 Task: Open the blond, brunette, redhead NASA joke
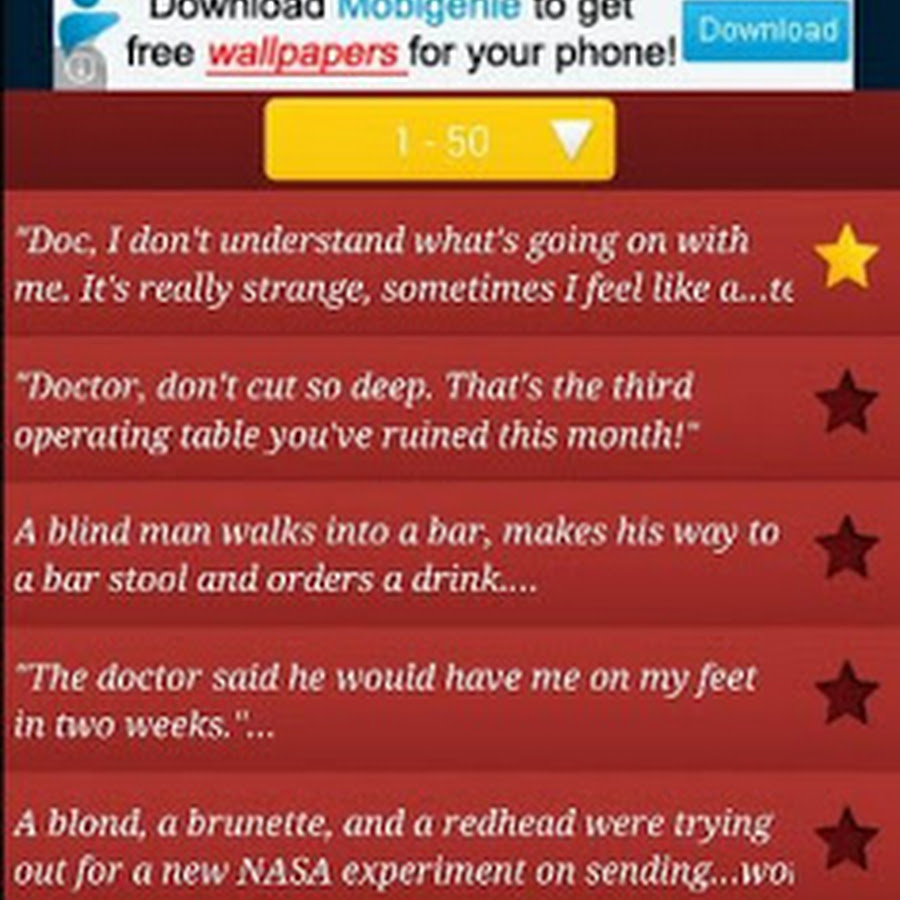tap(400, 845)
